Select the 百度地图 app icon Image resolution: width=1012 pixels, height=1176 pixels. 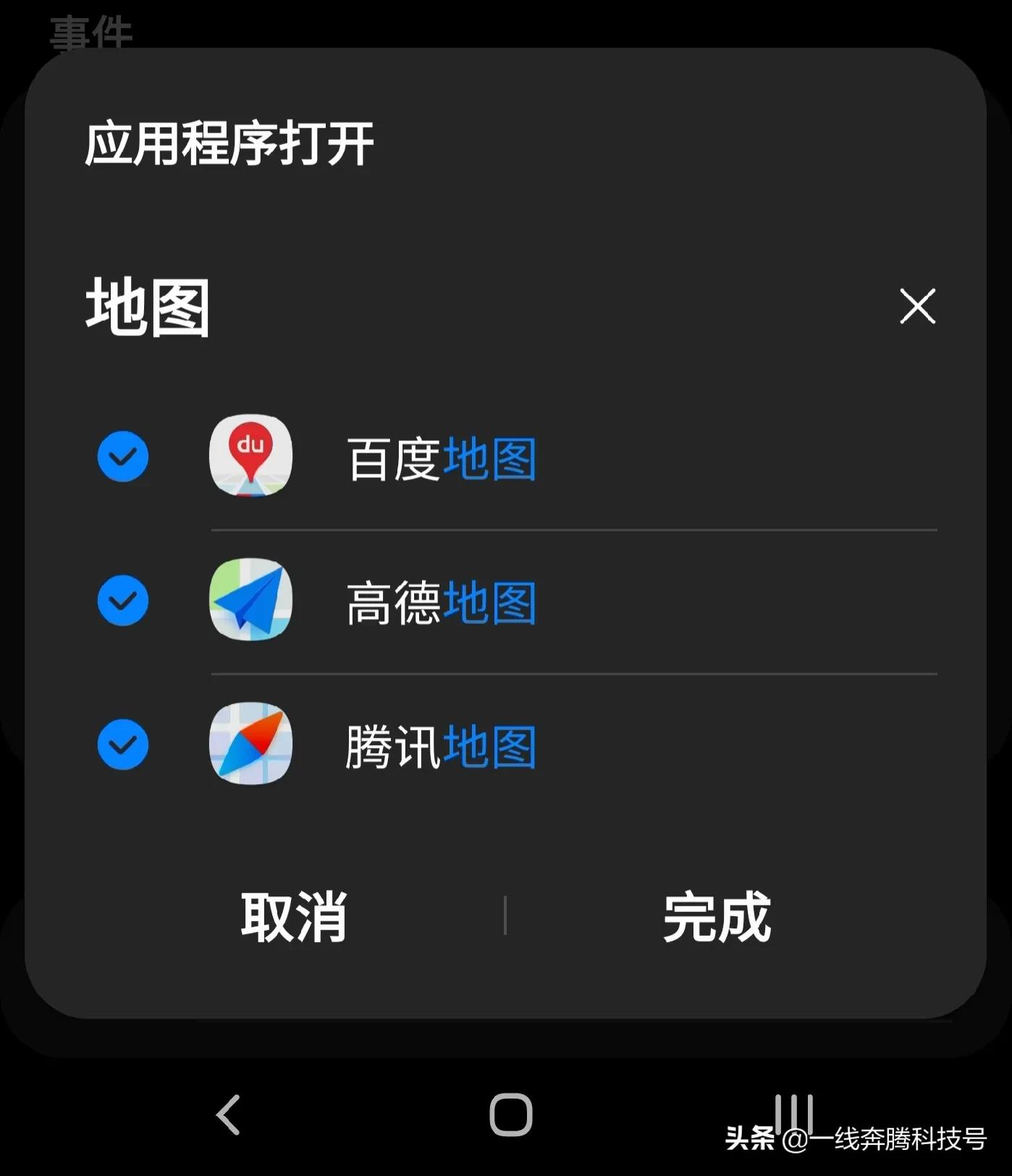point(250,456)
